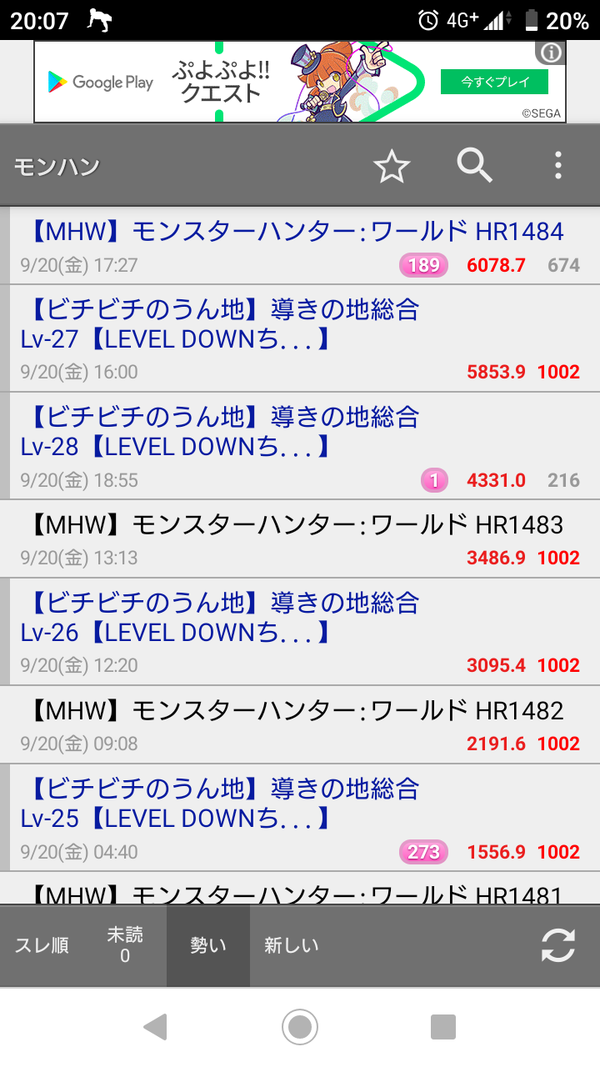Image resolution: width=600 pixels, height=1067 pixels.
Task: Switch to the 新しい tab
Action: [x=291, y=946]
